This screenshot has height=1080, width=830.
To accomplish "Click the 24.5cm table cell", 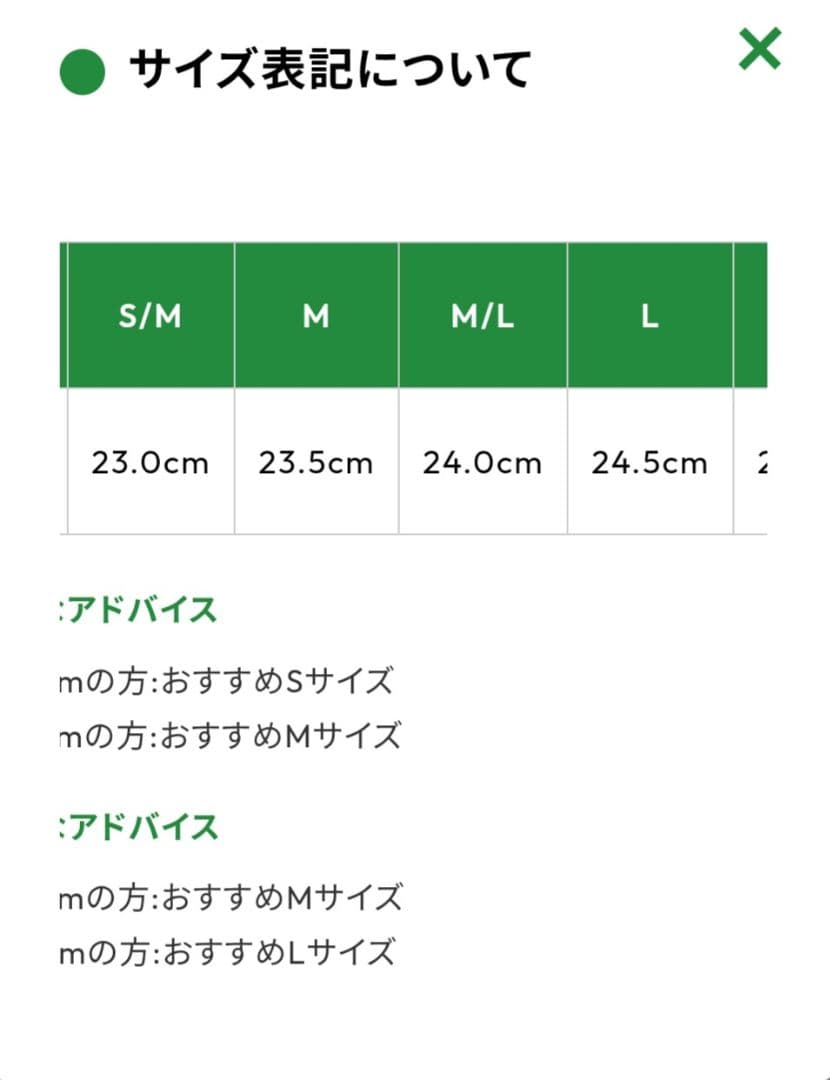I will pyautogui.click(x=649, y=462).
